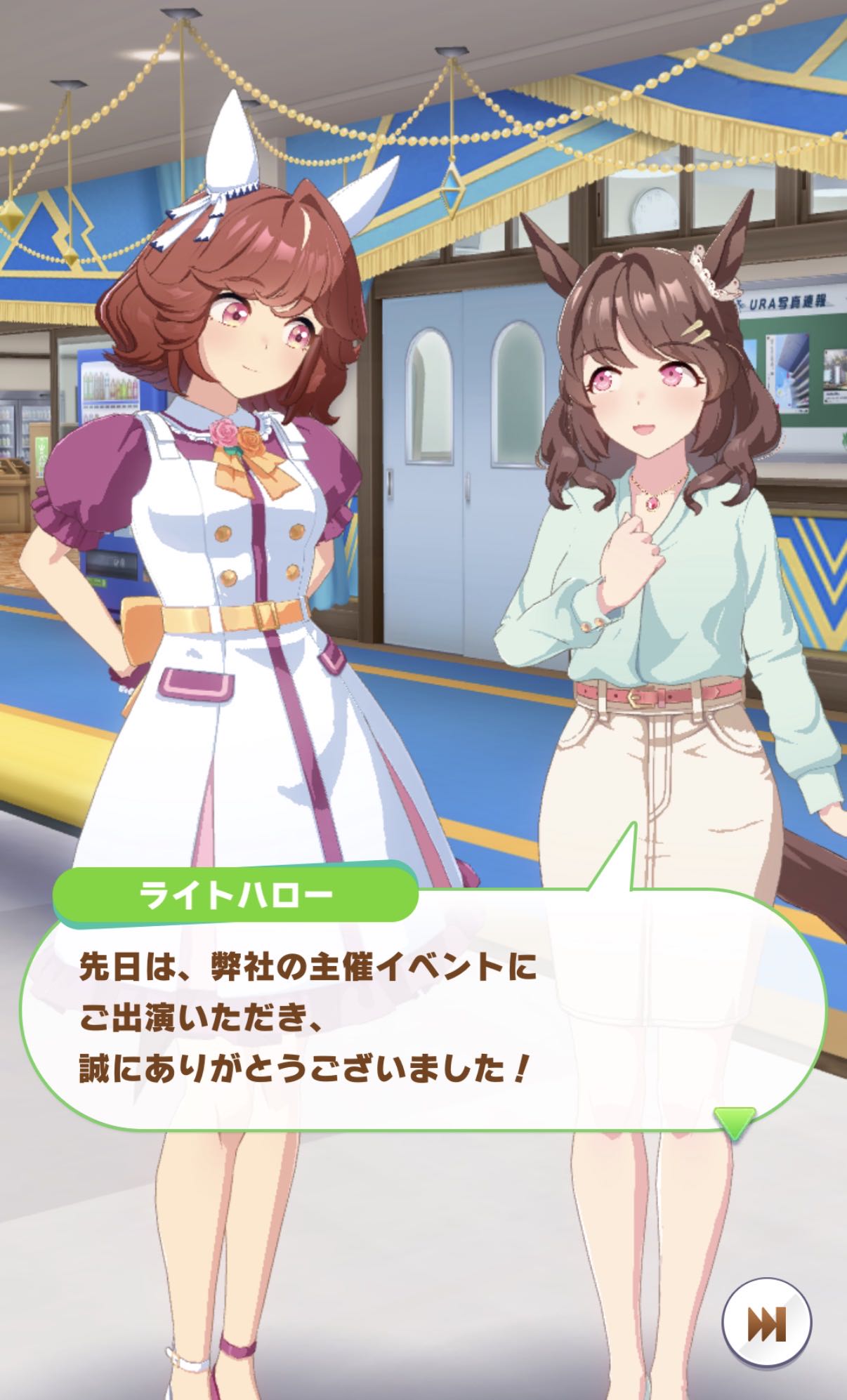Tap the fast-forward skip button

[766, 1323]
